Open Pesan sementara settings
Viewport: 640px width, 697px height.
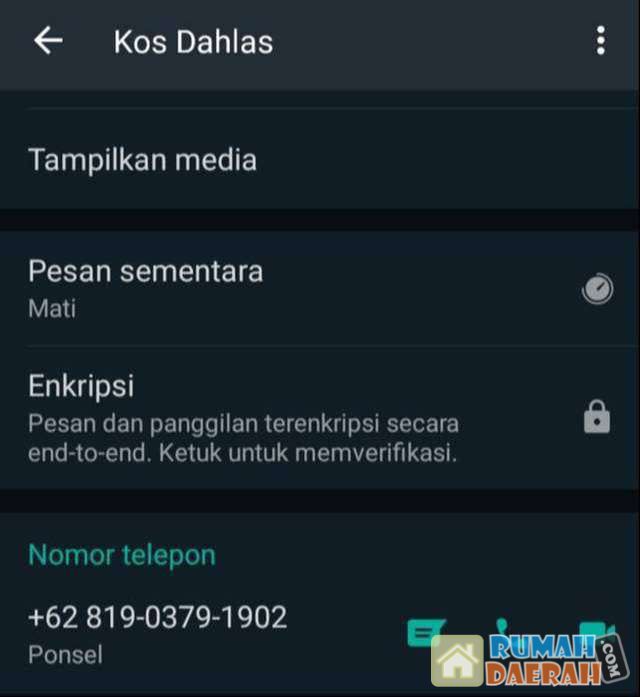146,288
